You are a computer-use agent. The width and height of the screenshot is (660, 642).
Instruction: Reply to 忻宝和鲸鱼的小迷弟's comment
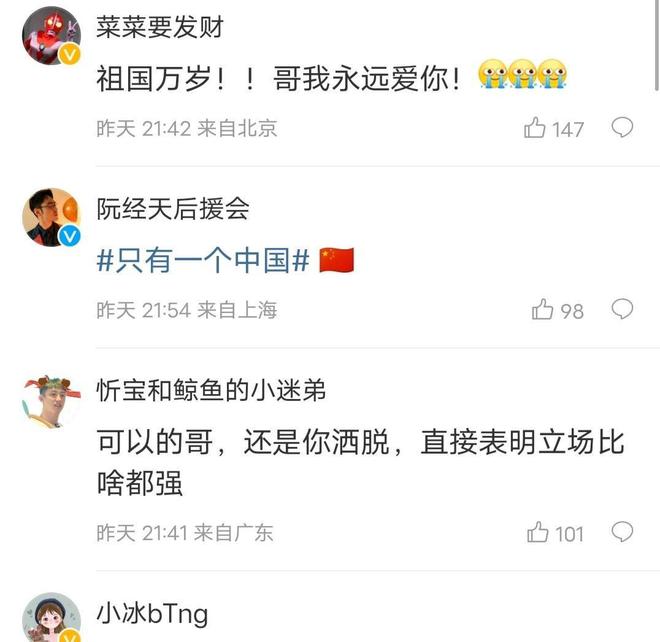[622, 532]
